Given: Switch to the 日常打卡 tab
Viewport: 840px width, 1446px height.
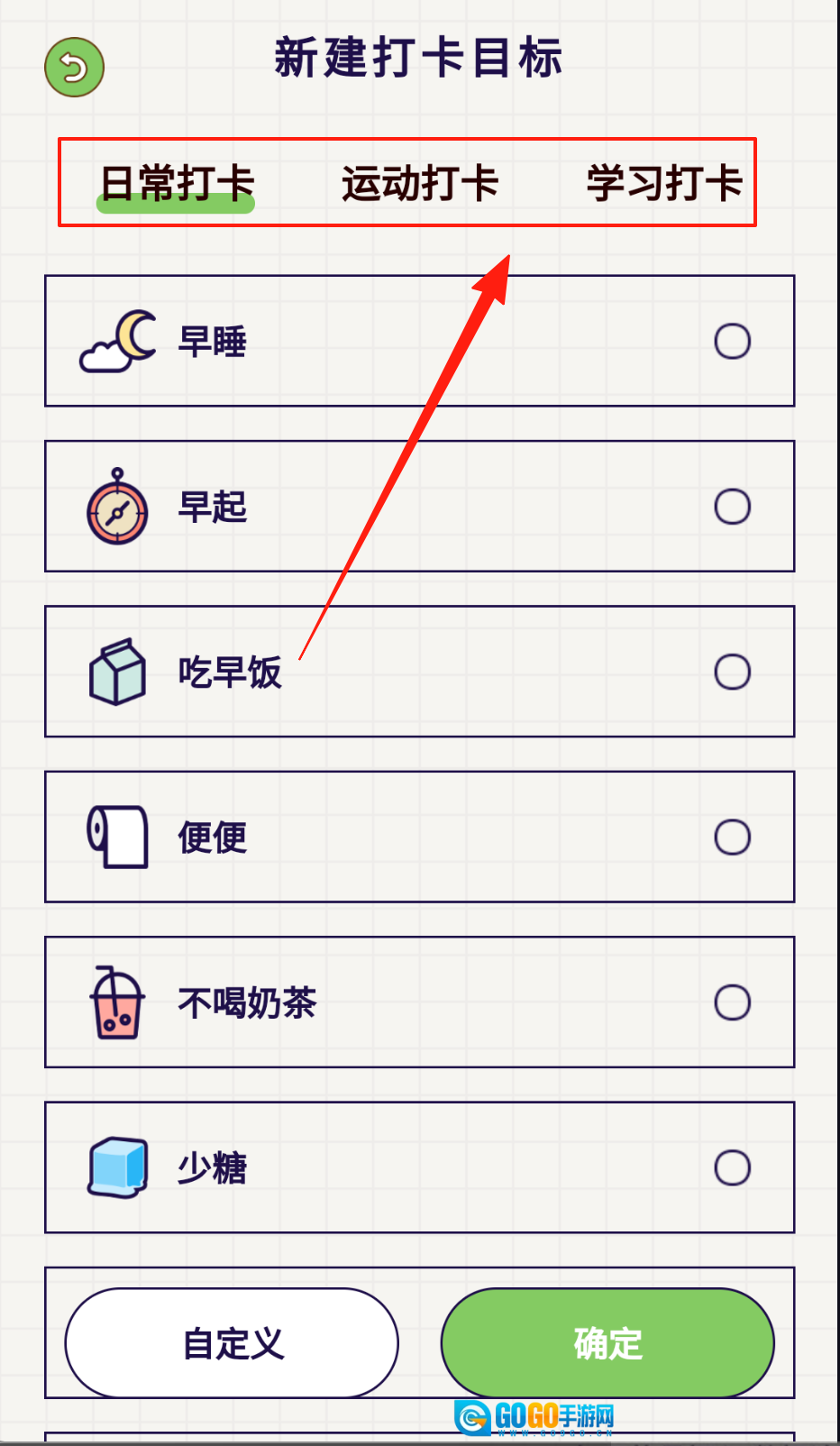Looking at the screenshot, I should [x=177, y=184].
